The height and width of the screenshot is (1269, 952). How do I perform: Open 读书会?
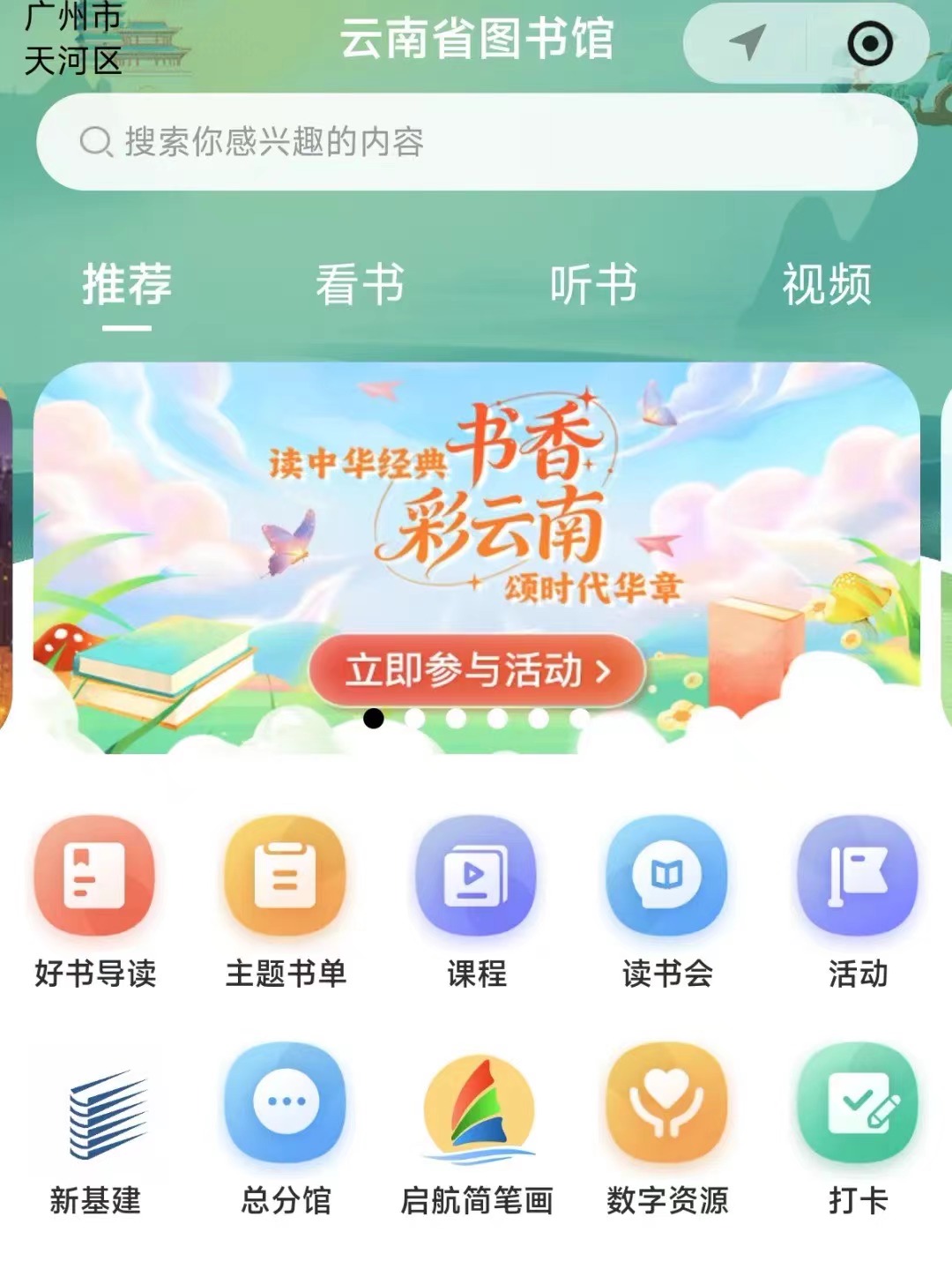(x=667, y=876)
